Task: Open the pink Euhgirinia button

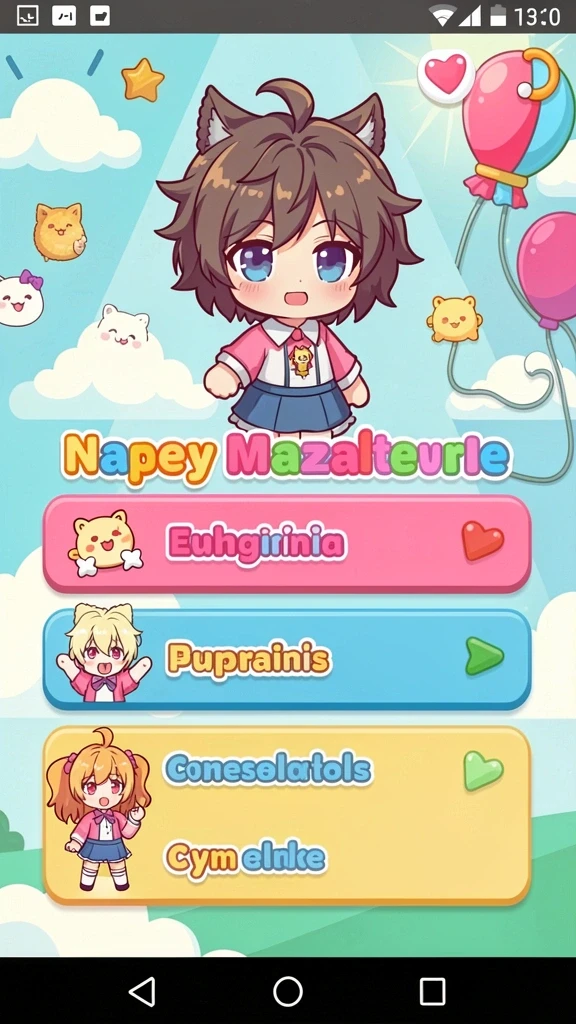Action: point(287,543)
